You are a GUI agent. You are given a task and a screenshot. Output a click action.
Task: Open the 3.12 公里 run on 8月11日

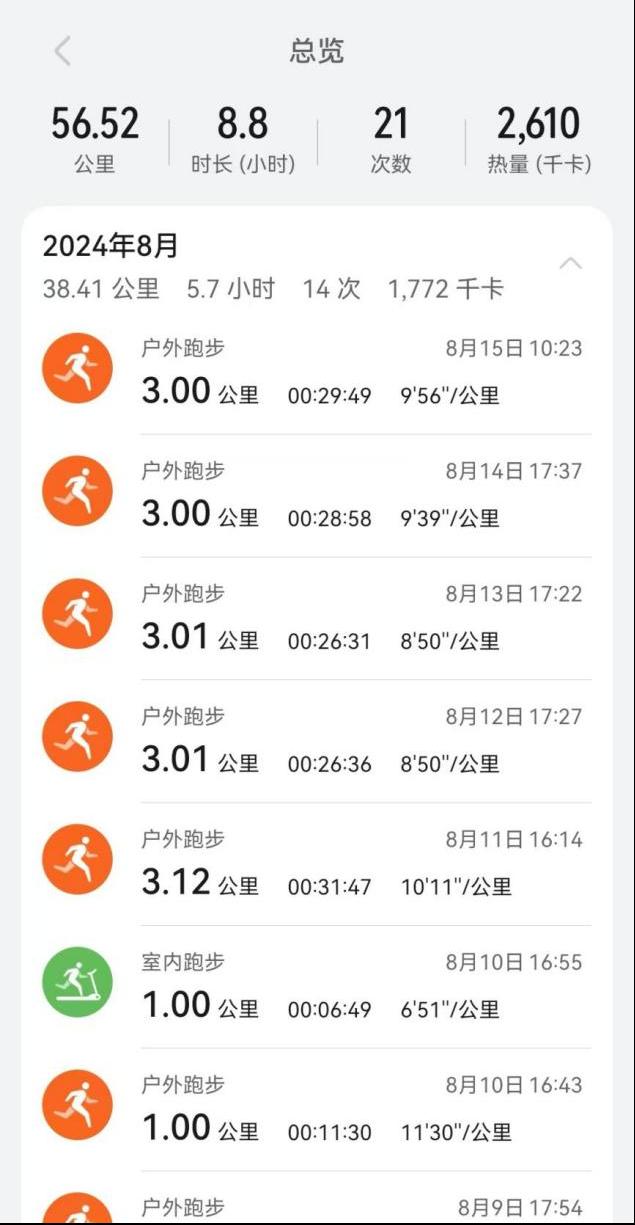click(x=317, y=865)
